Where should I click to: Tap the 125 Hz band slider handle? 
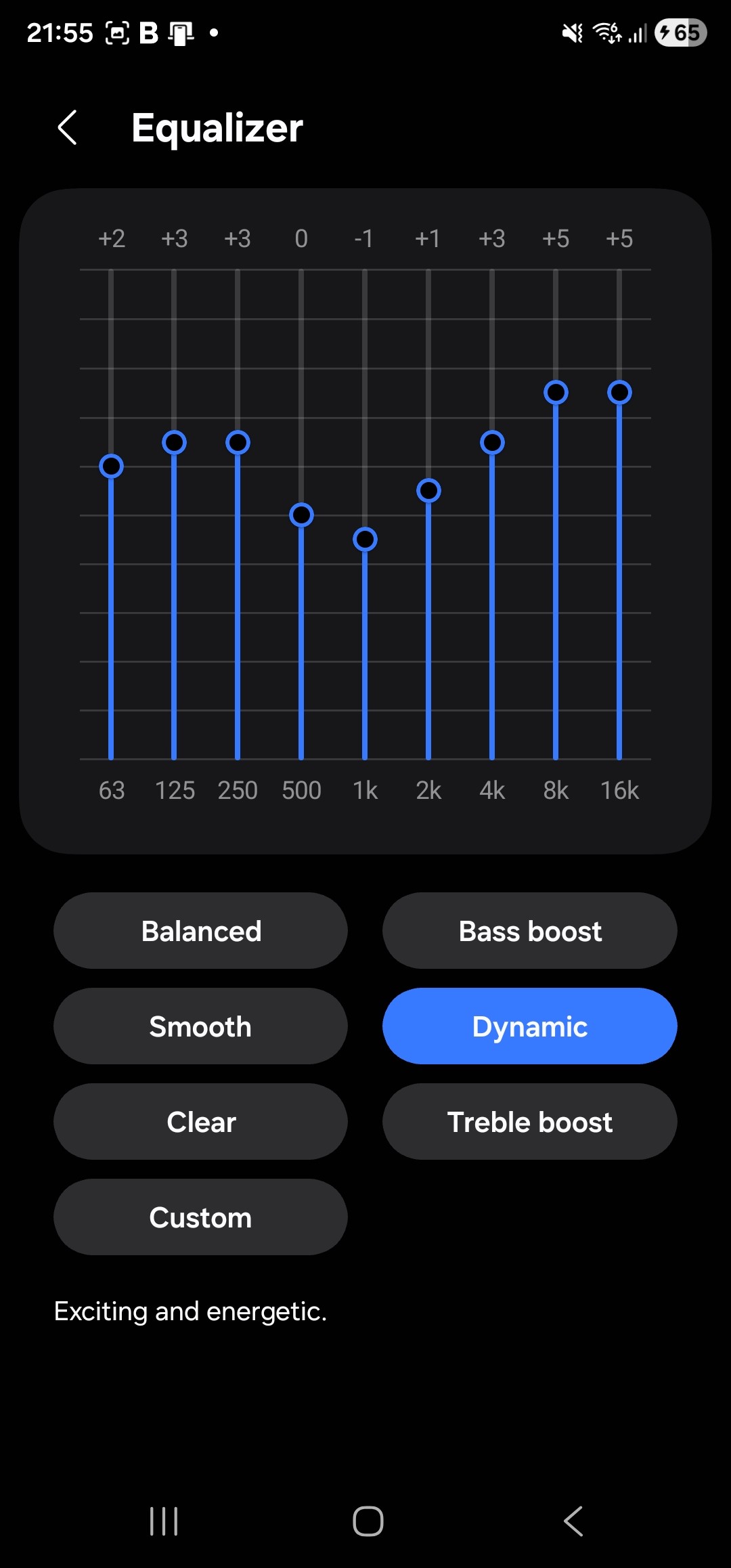pos(174,443)
